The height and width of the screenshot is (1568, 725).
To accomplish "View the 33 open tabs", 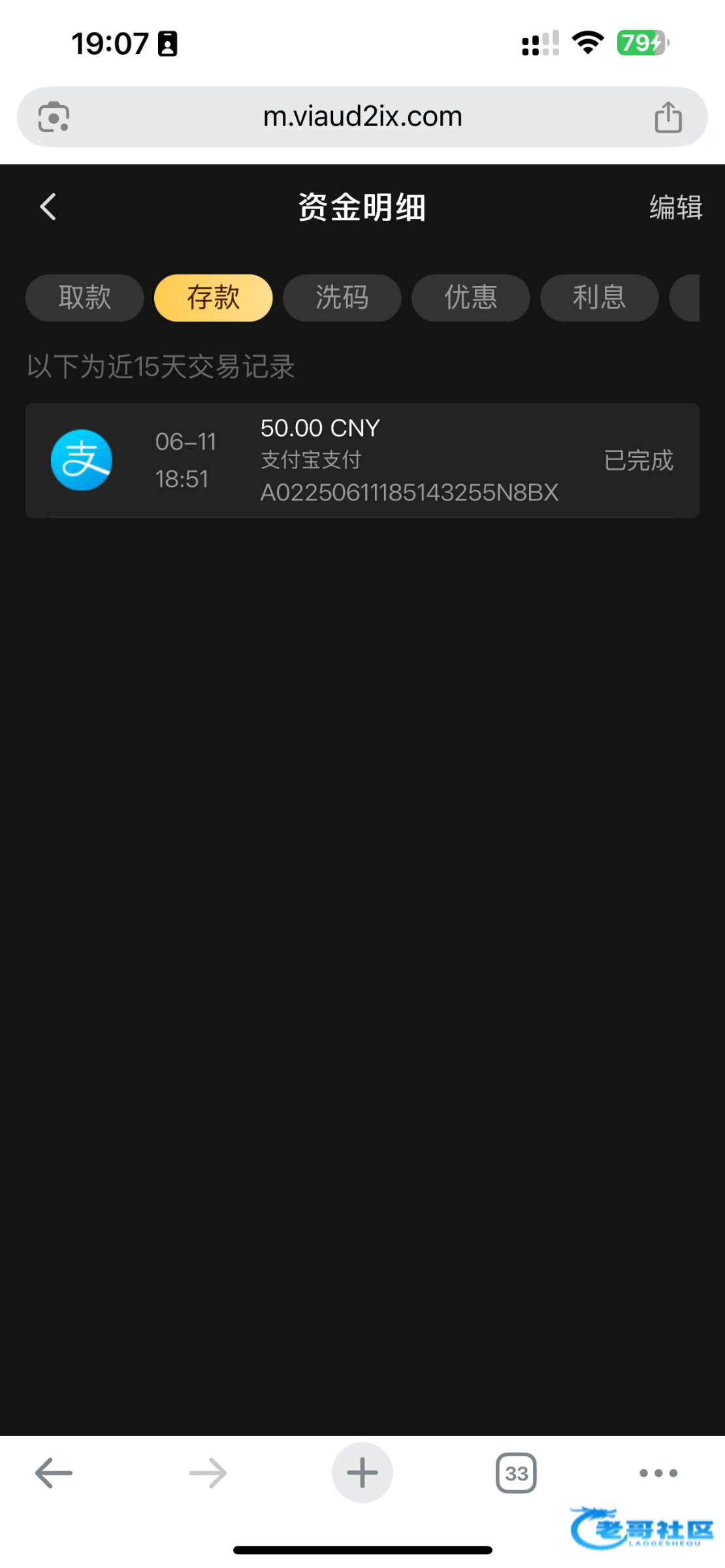I will (516, 1473).
